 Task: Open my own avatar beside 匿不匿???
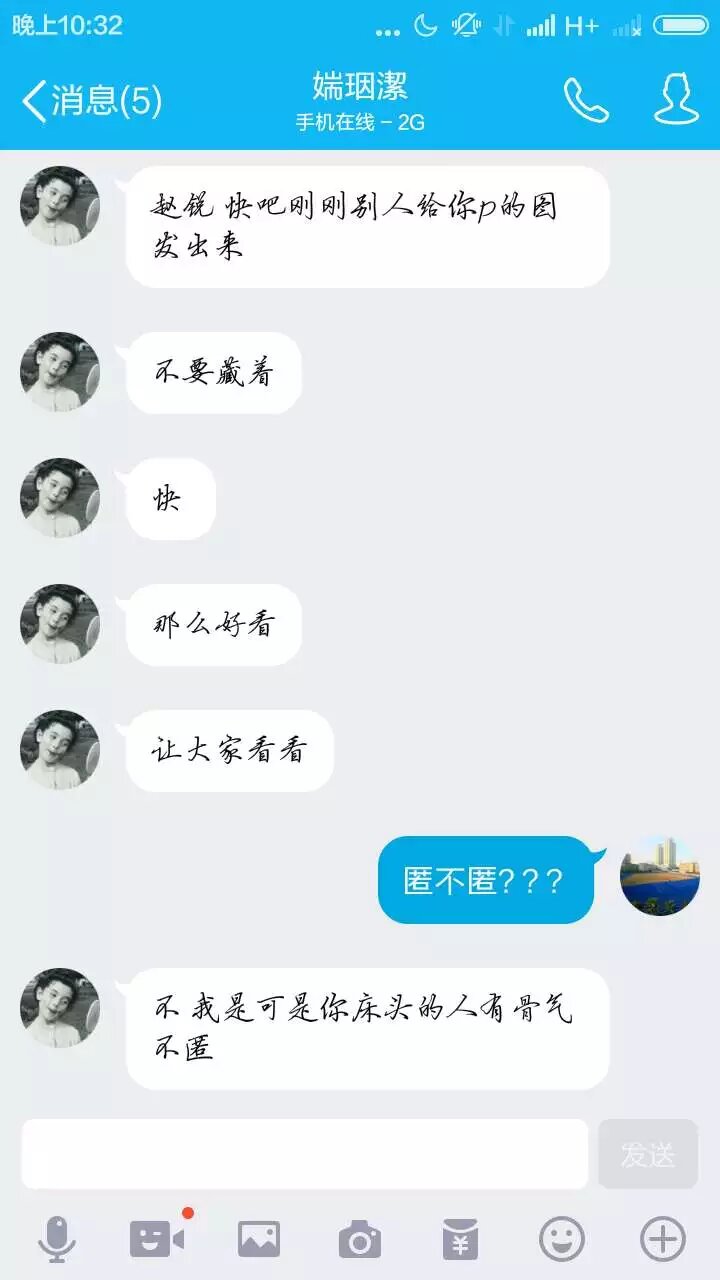tap(660, 876)
